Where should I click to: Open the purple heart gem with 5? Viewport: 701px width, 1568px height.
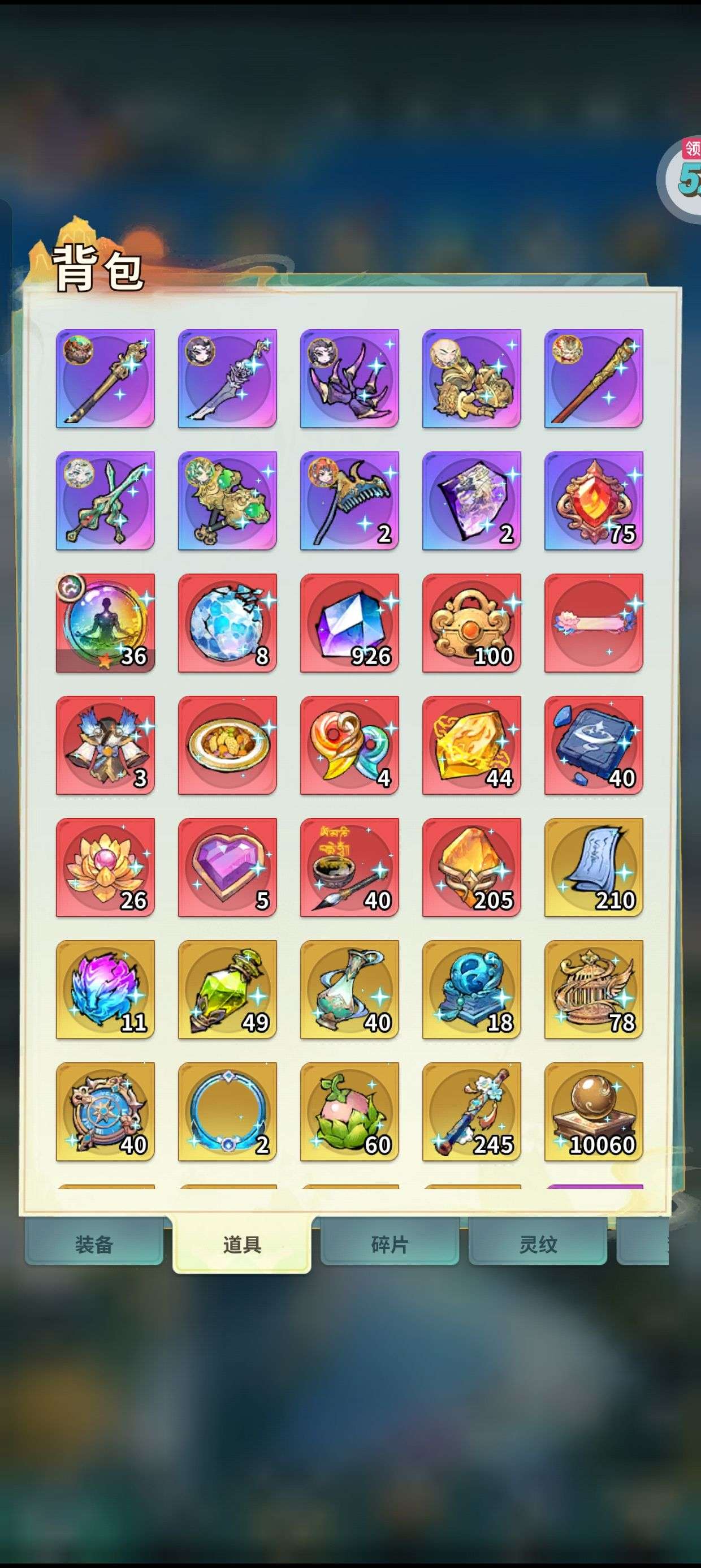coord(228,867)
